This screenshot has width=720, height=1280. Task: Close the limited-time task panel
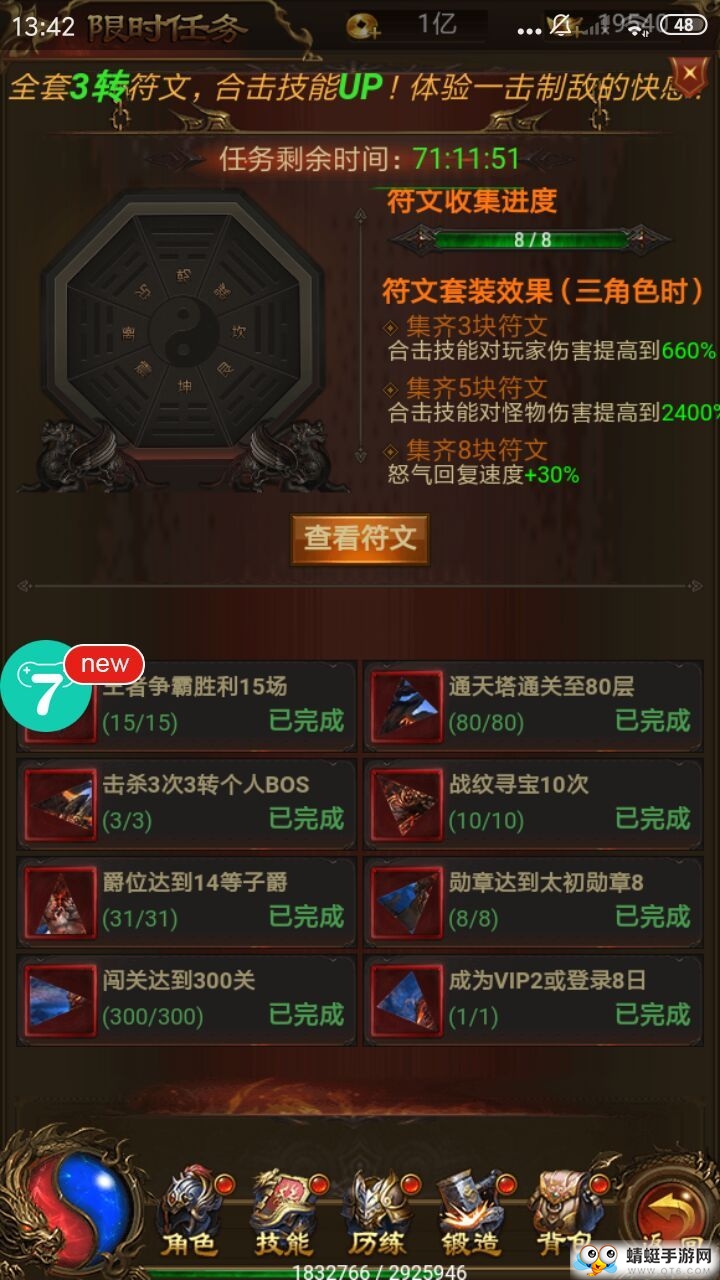[689, 75]
